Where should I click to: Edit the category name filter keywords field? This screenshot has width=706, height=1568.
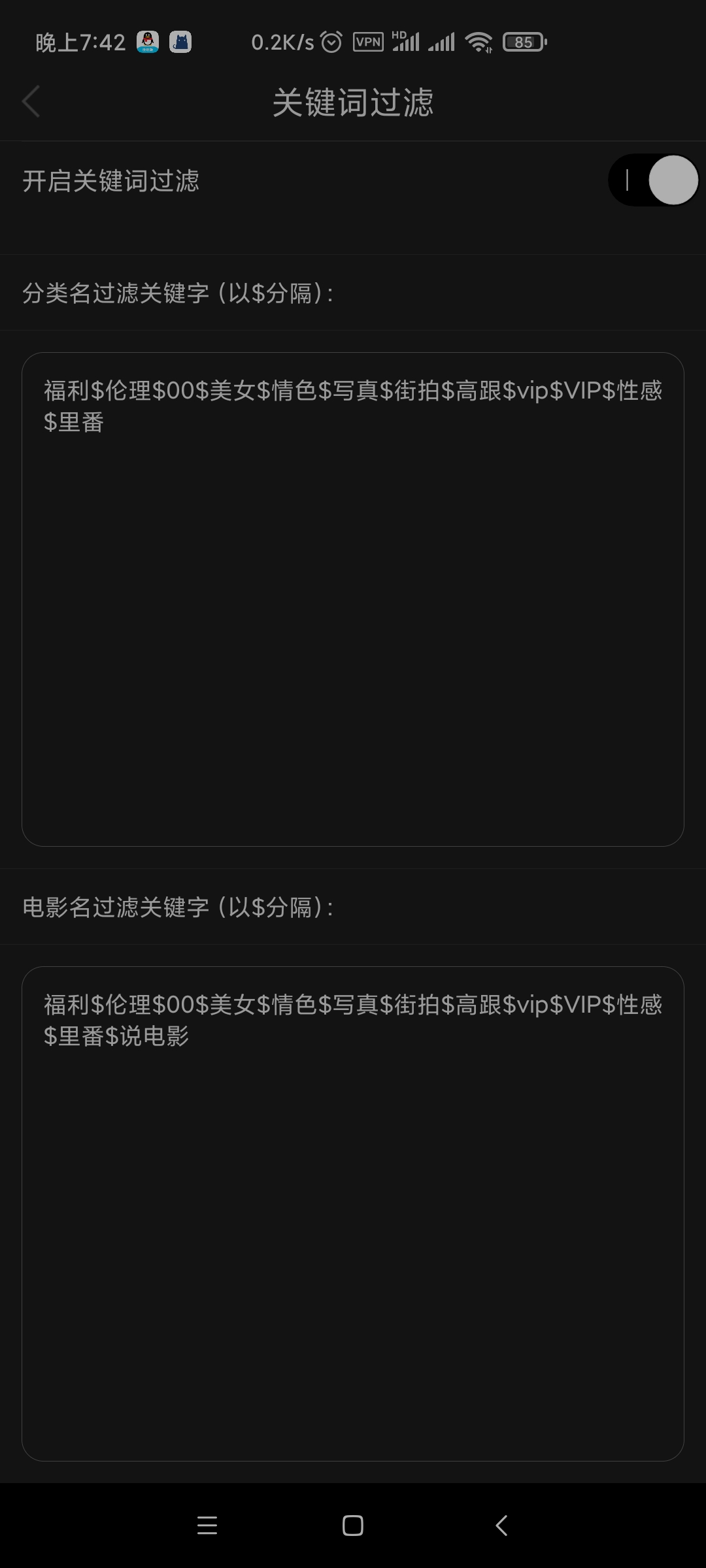coord(353,601)
